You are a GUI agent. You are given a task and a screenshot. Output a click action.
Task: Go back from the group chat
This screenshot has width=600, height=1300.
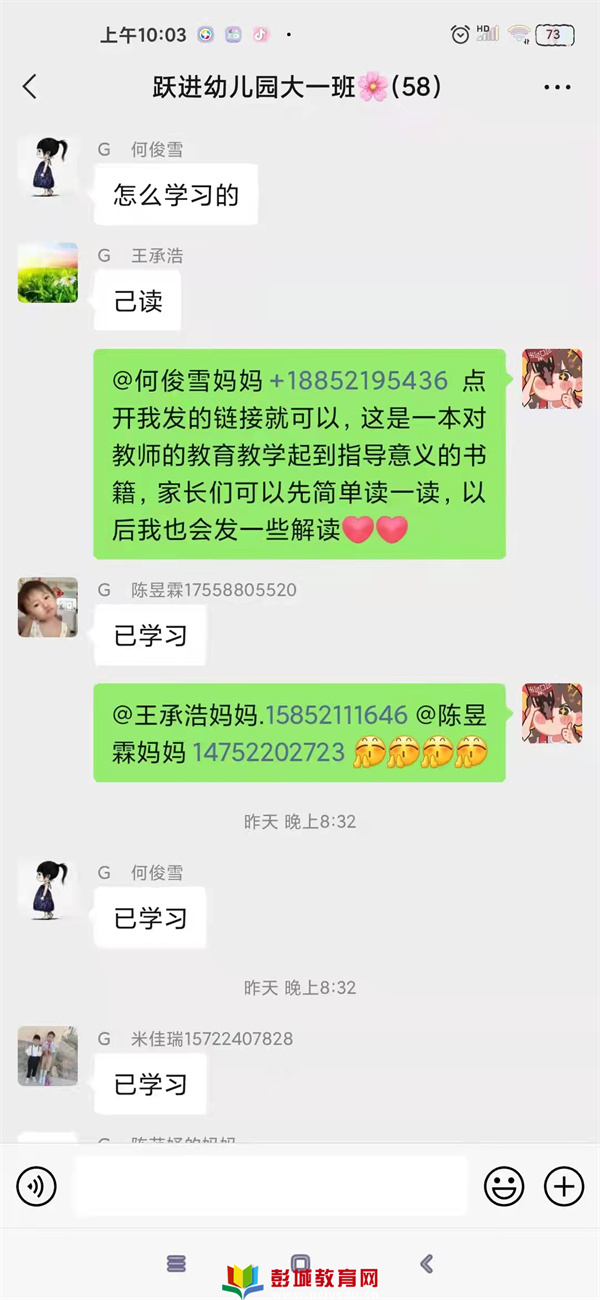30,87
